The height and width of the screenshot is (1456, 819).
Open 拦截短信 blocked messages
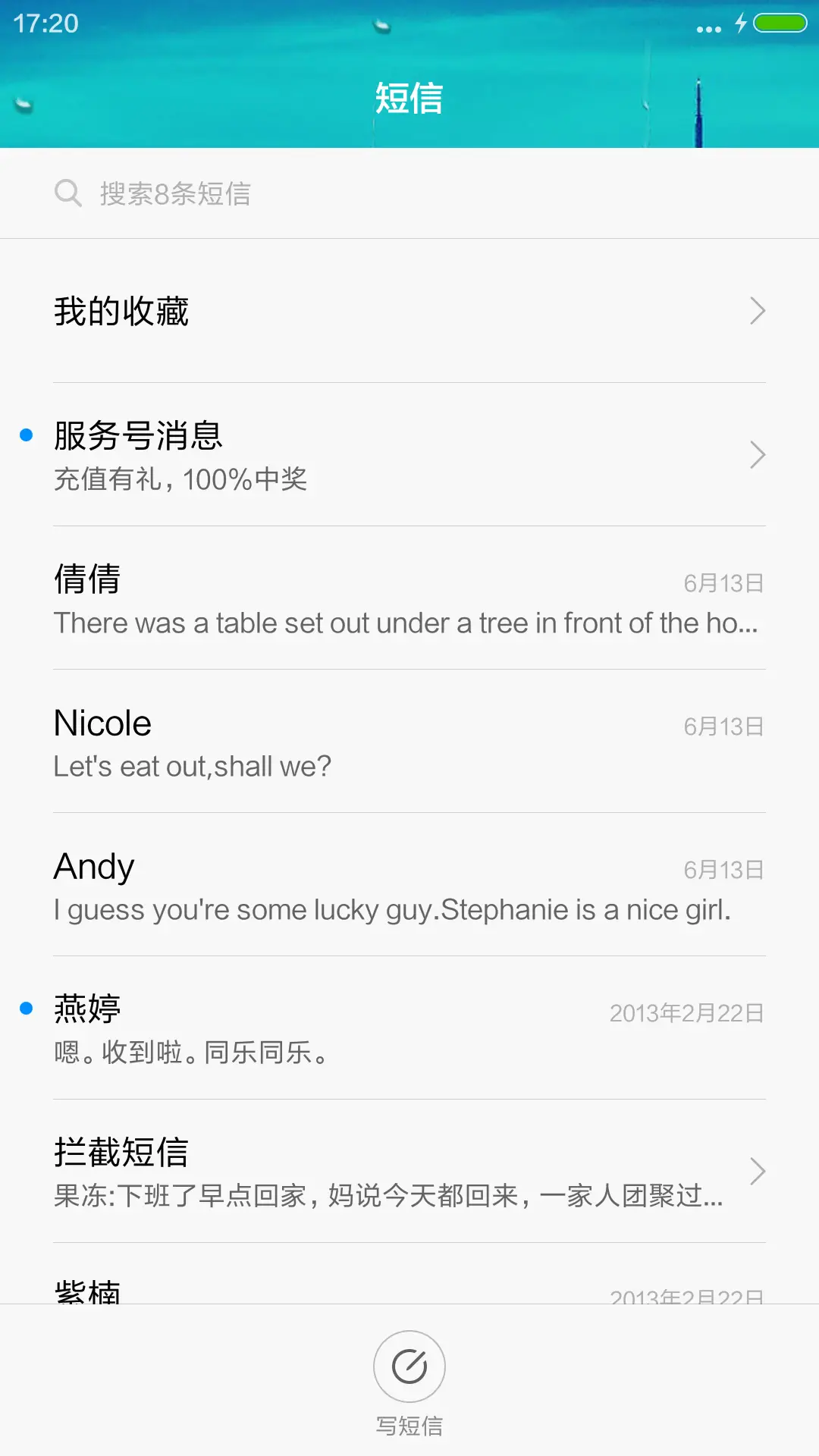(409, 1172)
